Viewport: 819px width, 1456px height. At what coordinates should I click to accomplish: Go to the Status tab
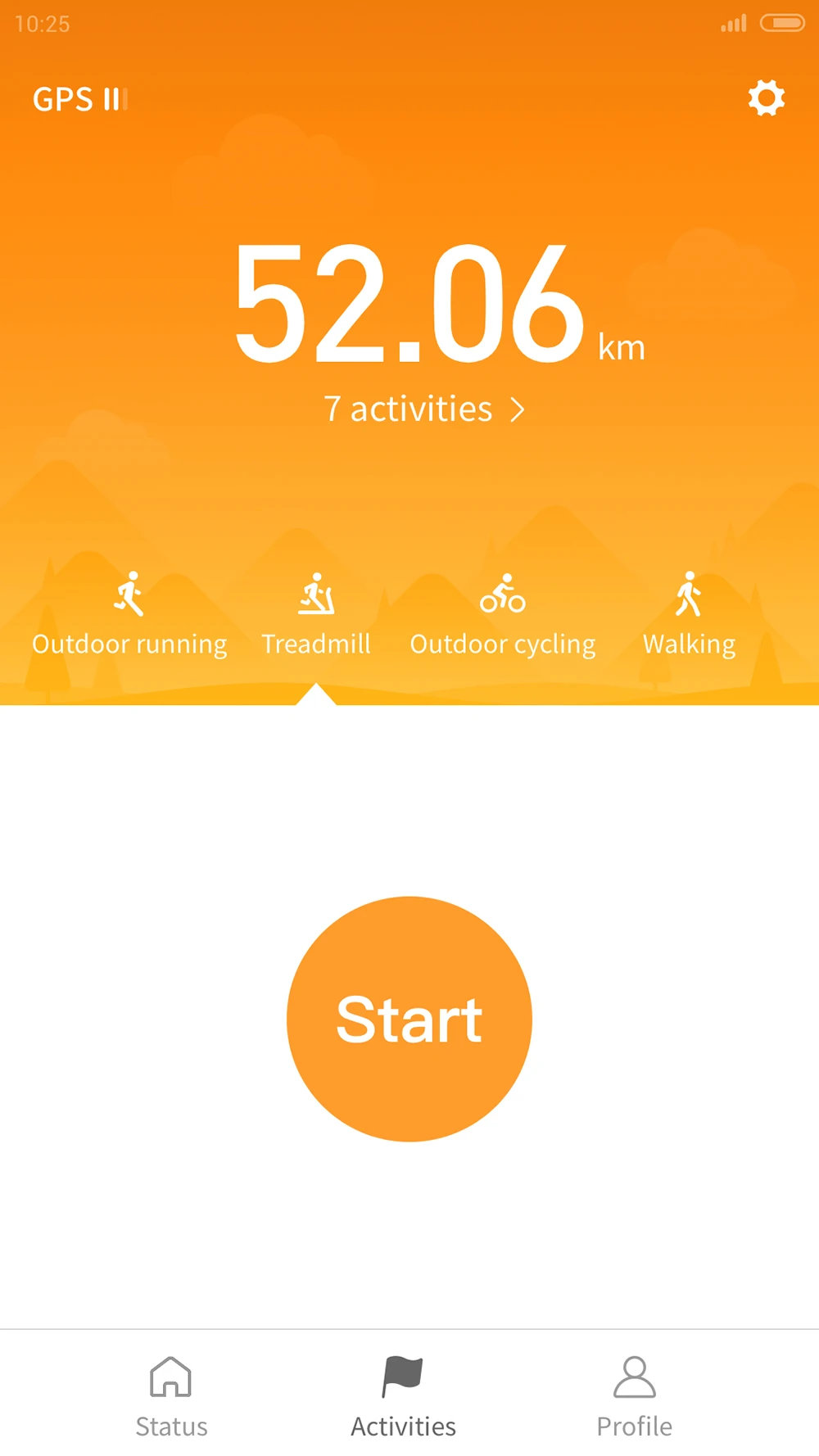171,1397
